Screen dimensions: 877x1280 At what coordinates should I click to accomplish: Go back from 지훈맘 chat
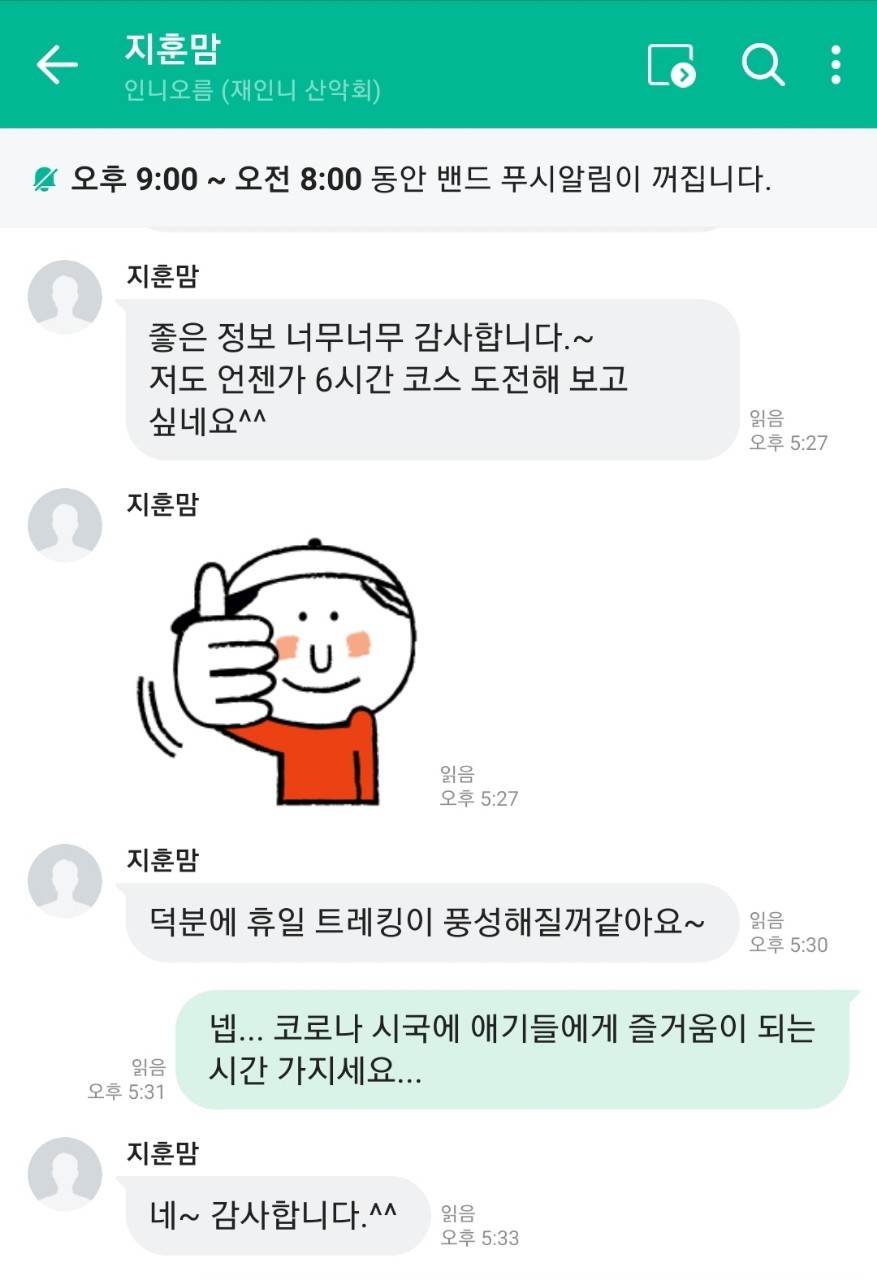[57, 65]
